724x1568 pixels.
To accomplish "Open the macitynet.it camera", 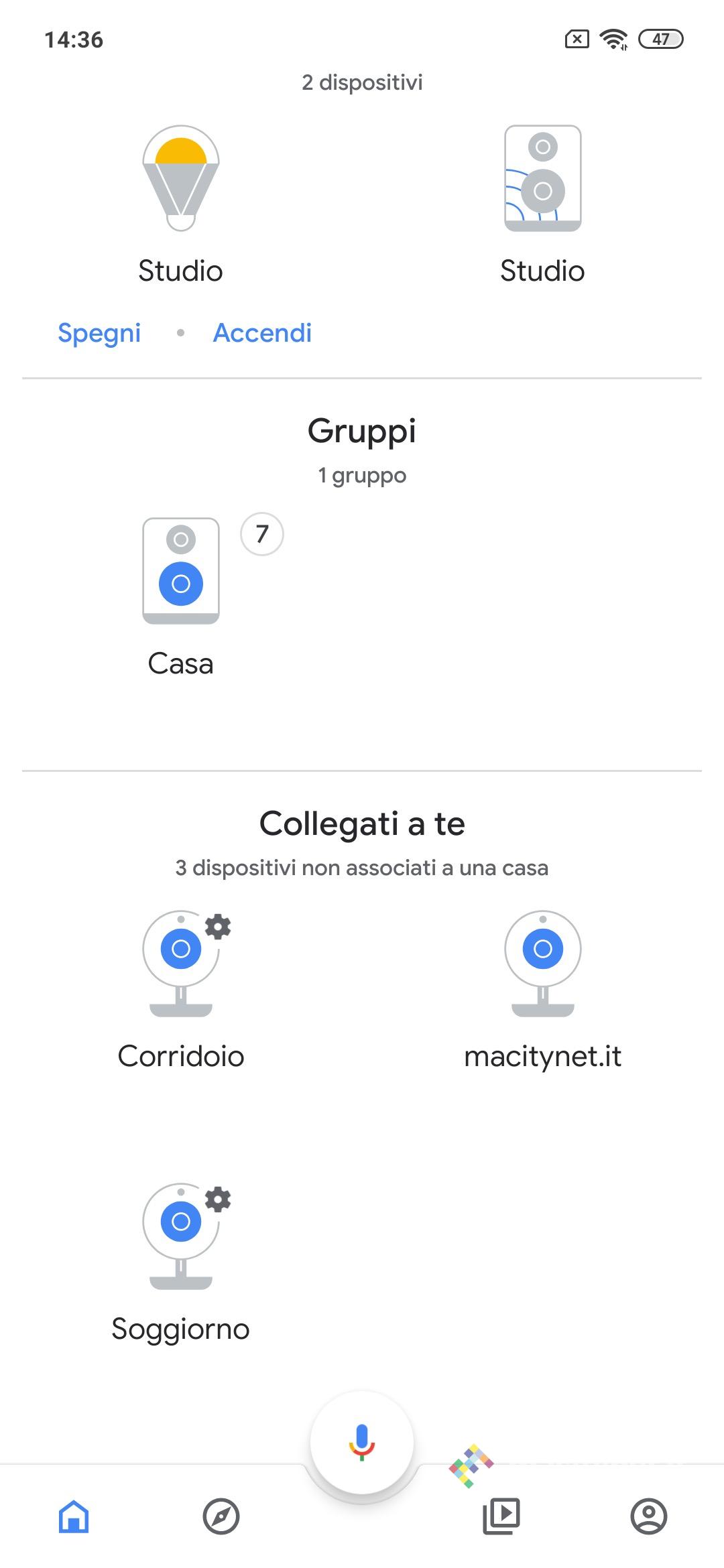I will (x=542, y=964).
